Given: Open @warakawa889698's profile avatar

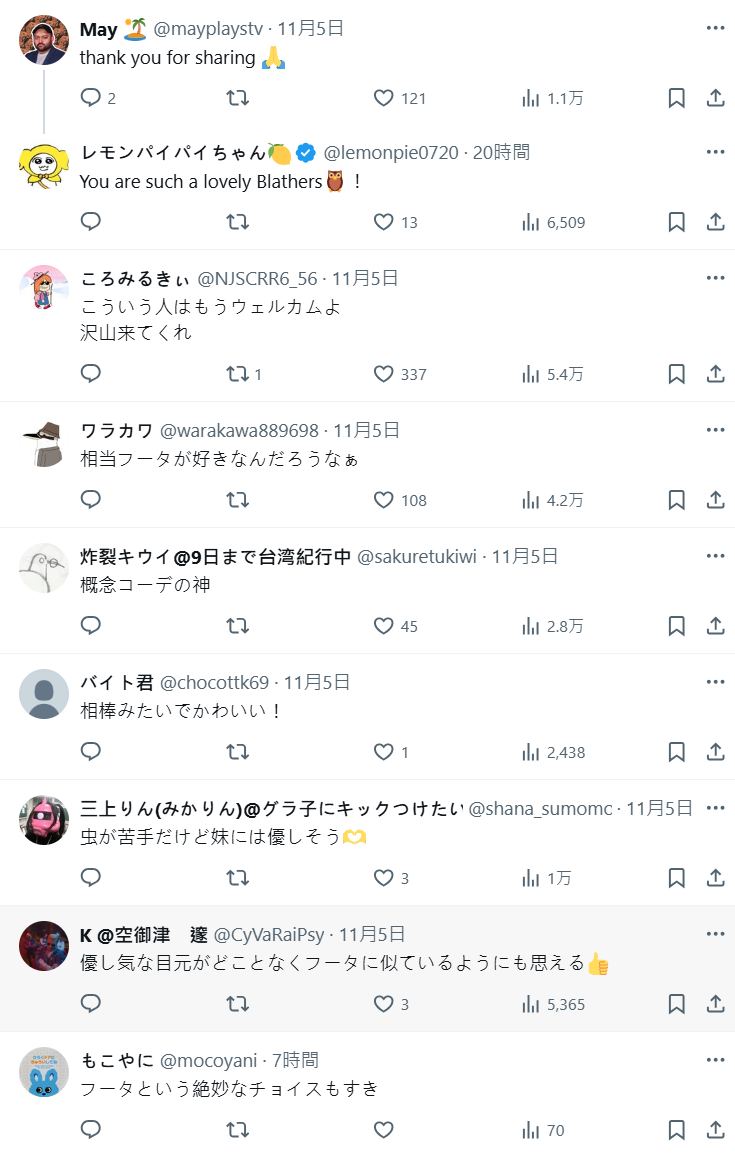Looking at the screenshot, I should (44, 444).
